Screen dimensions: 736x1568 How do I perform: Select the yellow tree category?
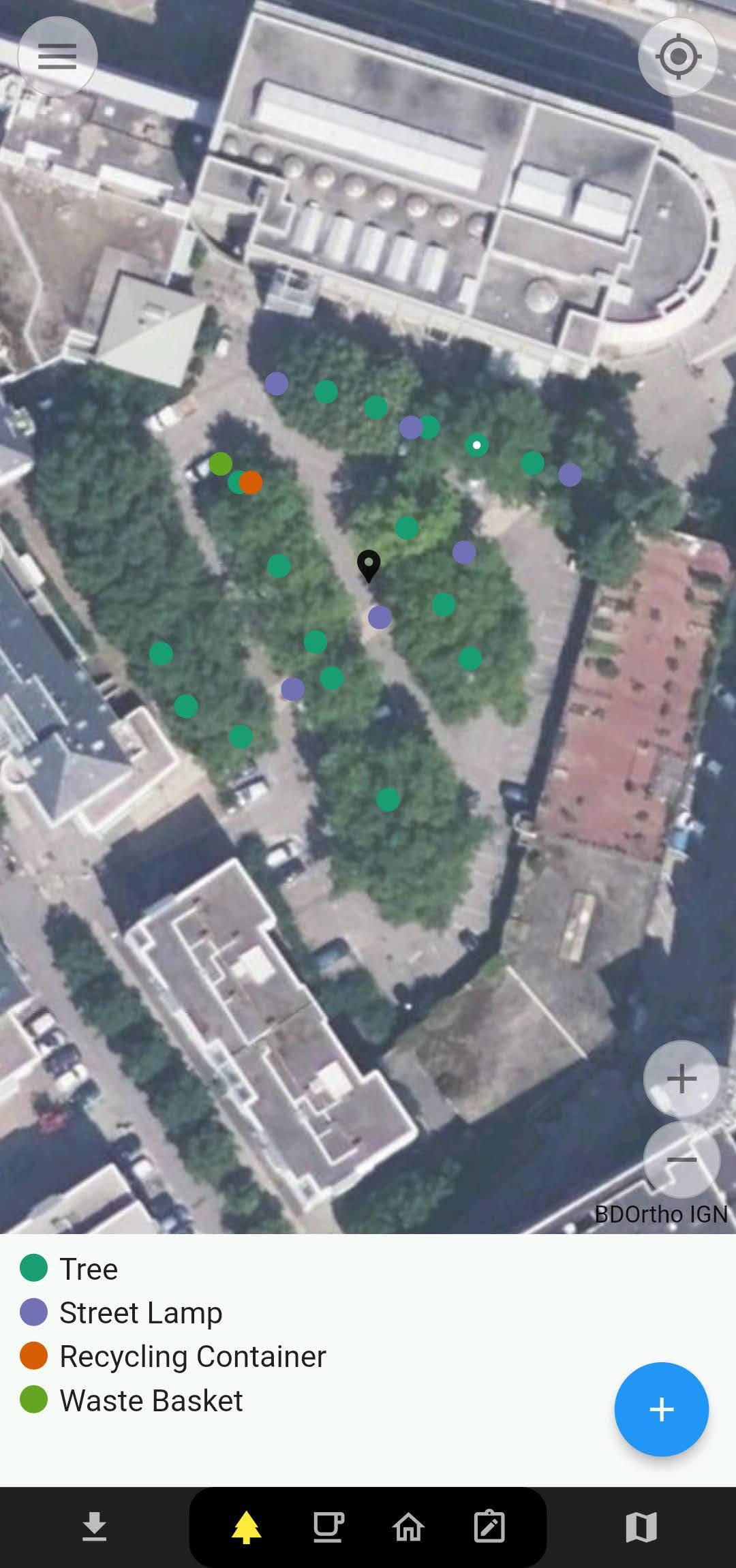coord(246,1526)
